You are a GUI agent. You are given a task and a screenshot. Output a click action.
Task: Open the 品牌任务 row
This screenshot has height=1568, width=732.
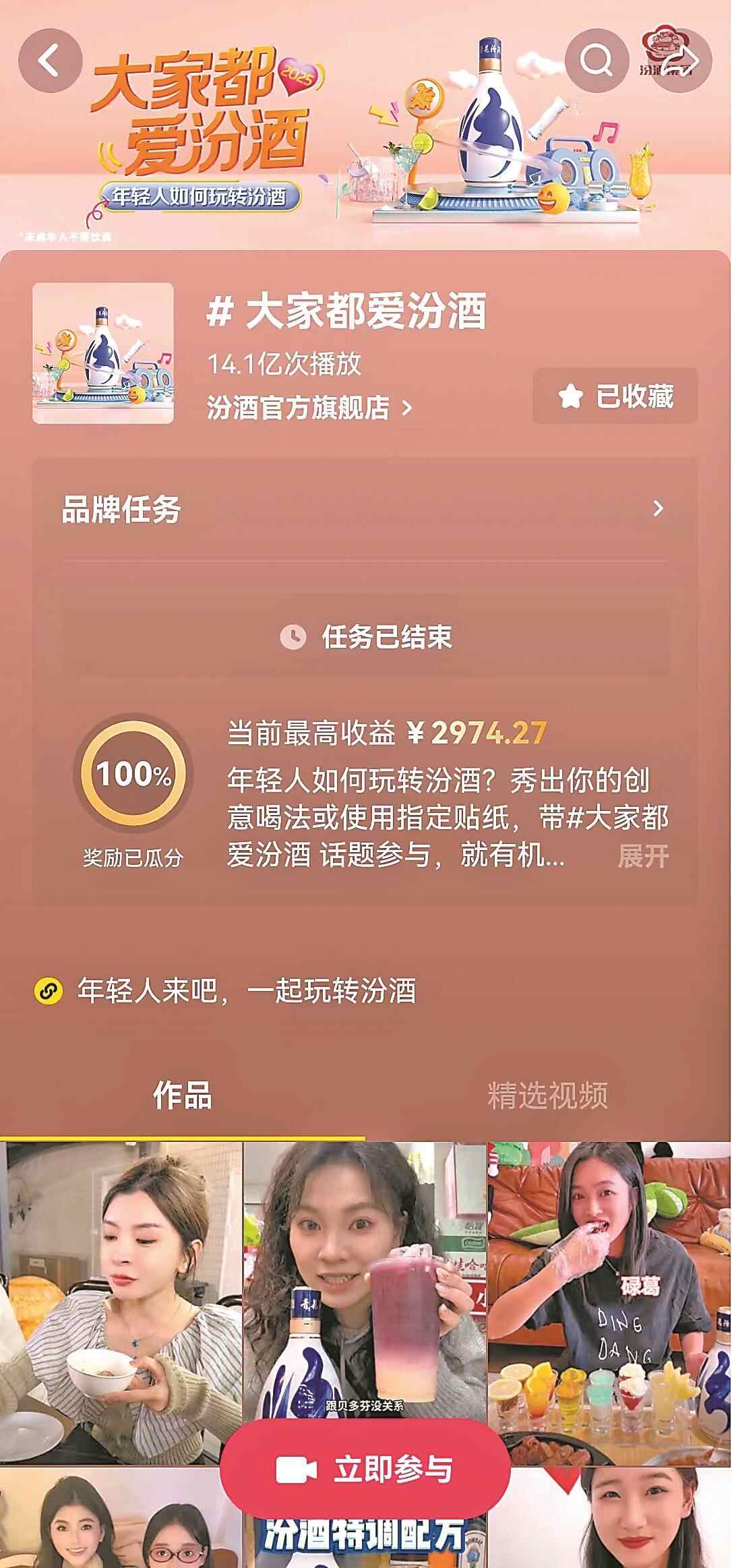point(365,510)
